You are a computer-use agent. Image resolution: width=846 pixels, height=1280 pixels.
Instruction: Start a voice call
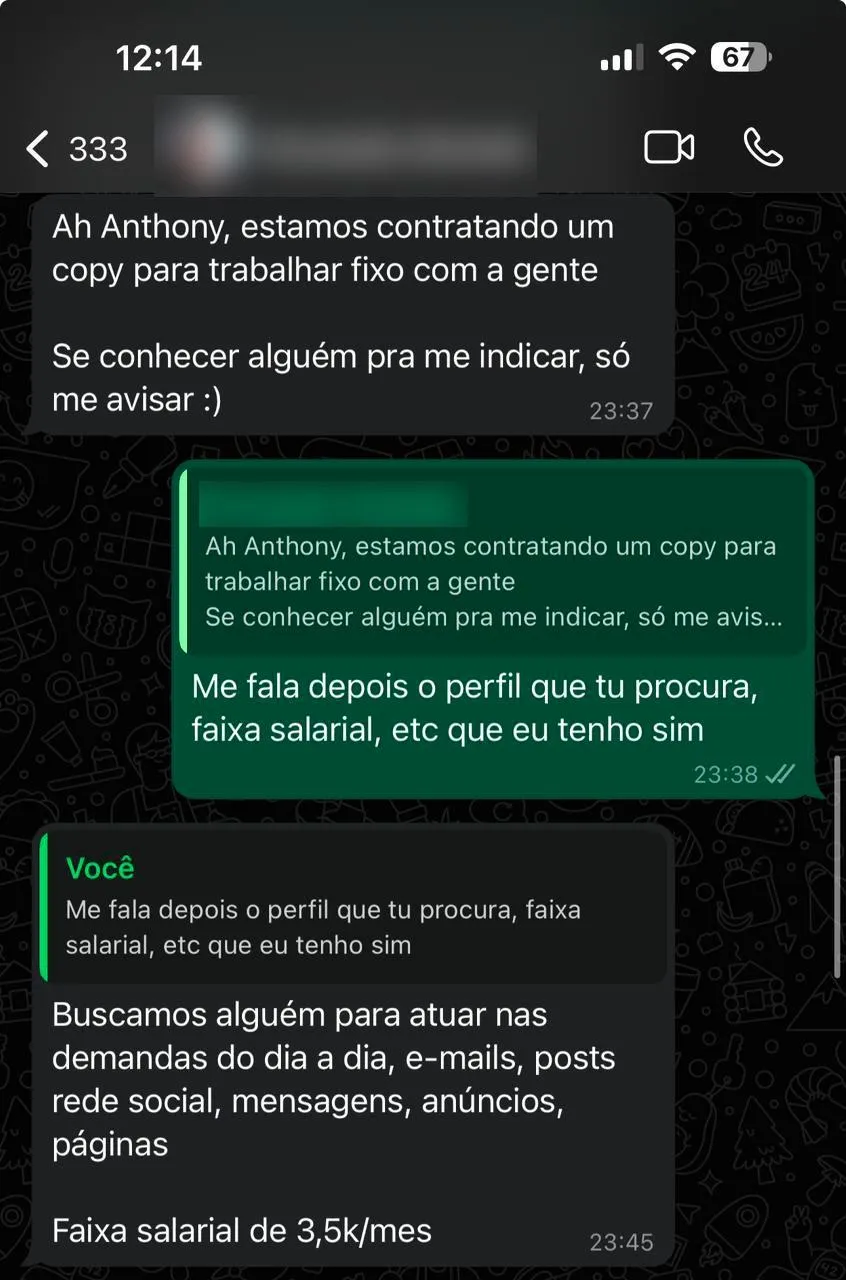(763, 148)
